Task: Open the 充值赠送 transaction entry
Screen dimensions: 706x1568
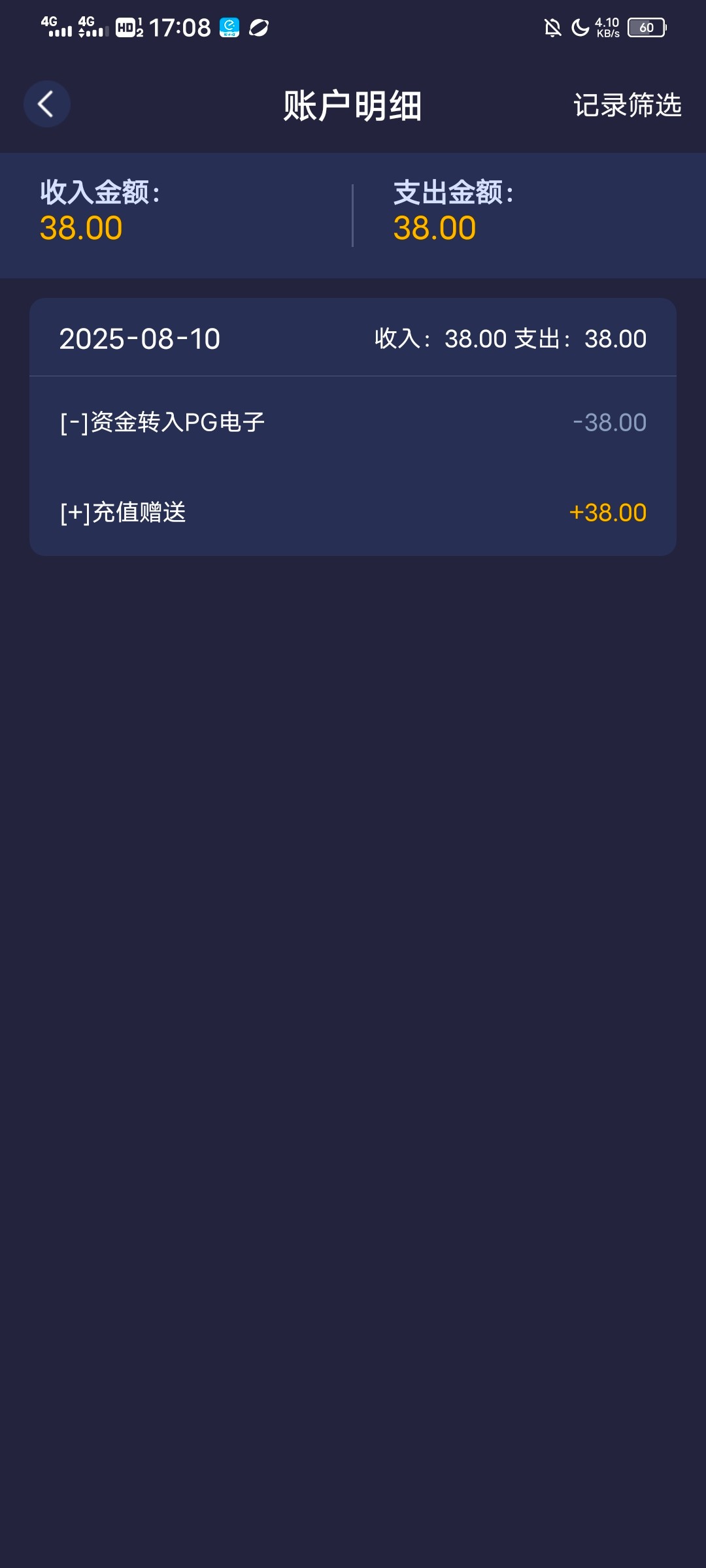Action: 353,512
